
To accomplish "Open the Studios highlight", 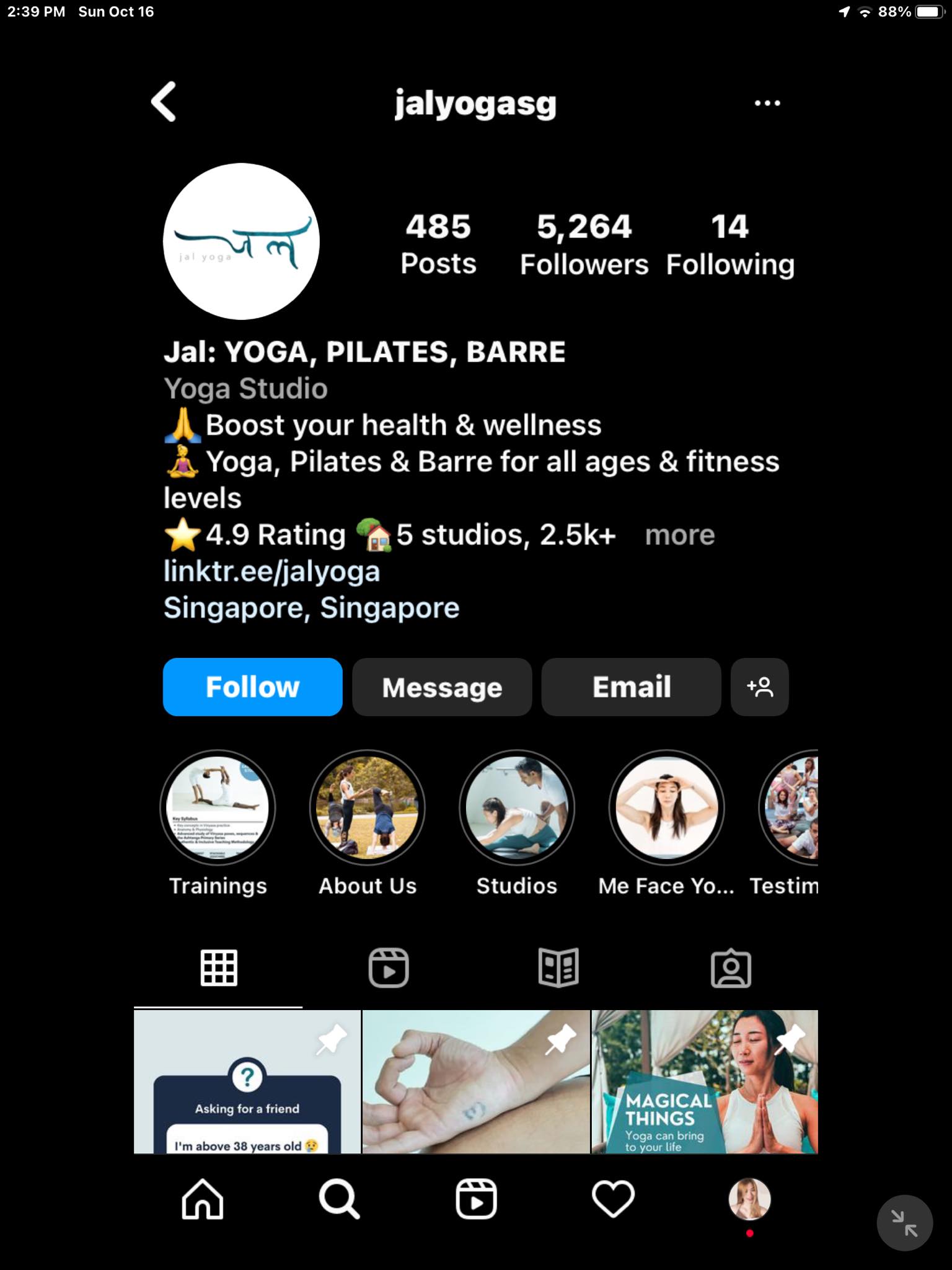I will [517, 807].
